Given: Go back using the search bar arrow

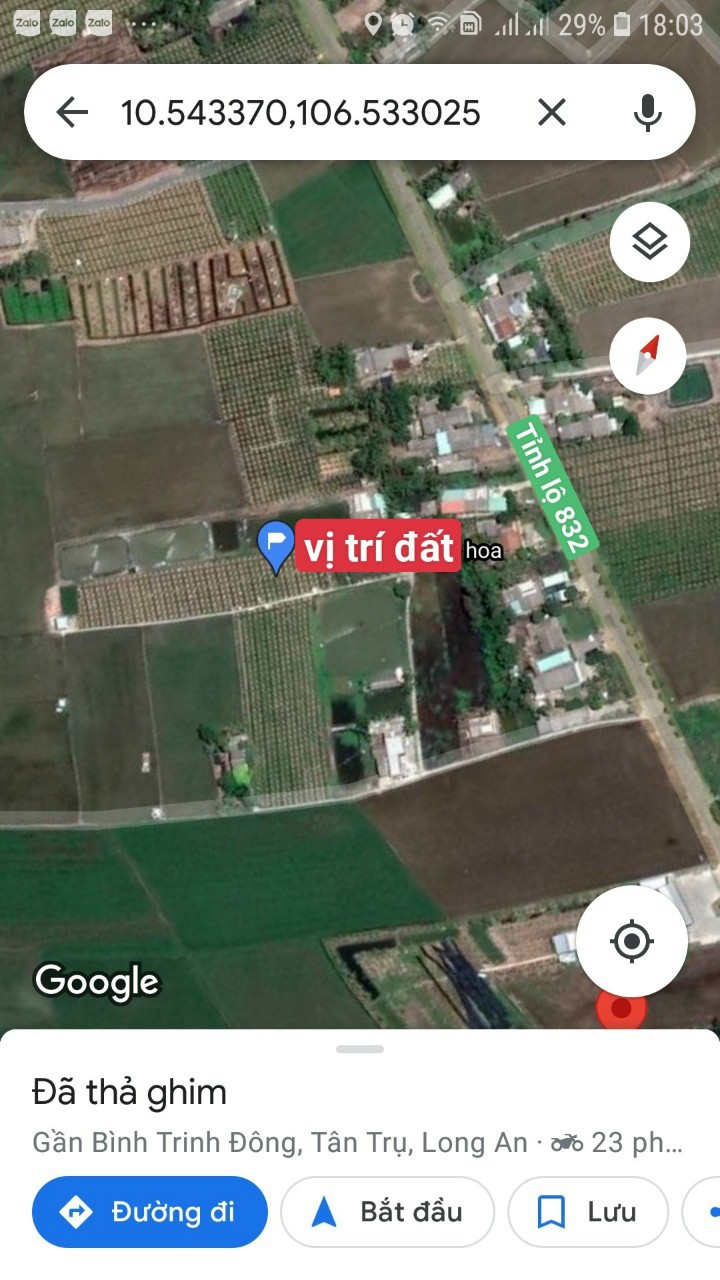Looking at the screenshot, I should click(72, 113).
